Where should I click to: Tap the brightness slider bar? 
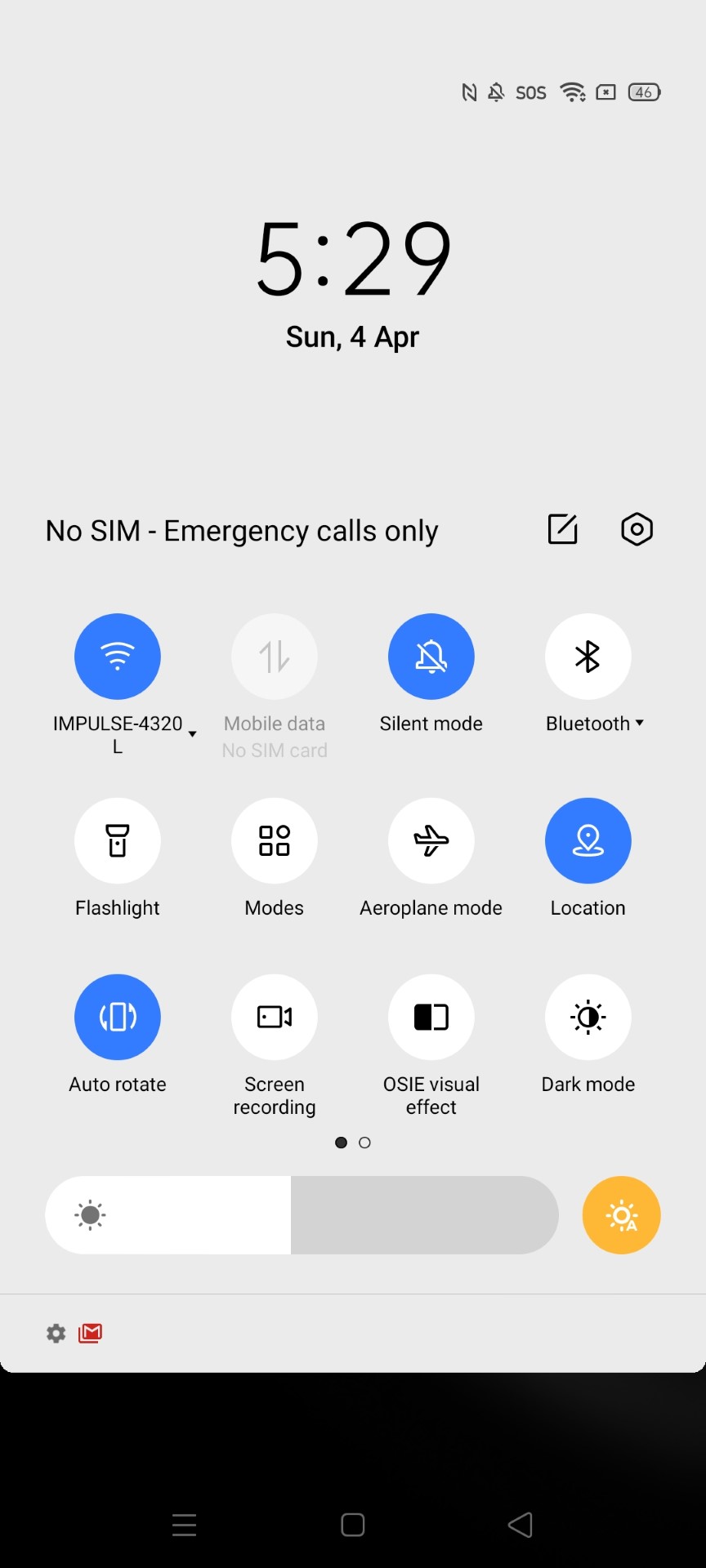pos(302,1215)
